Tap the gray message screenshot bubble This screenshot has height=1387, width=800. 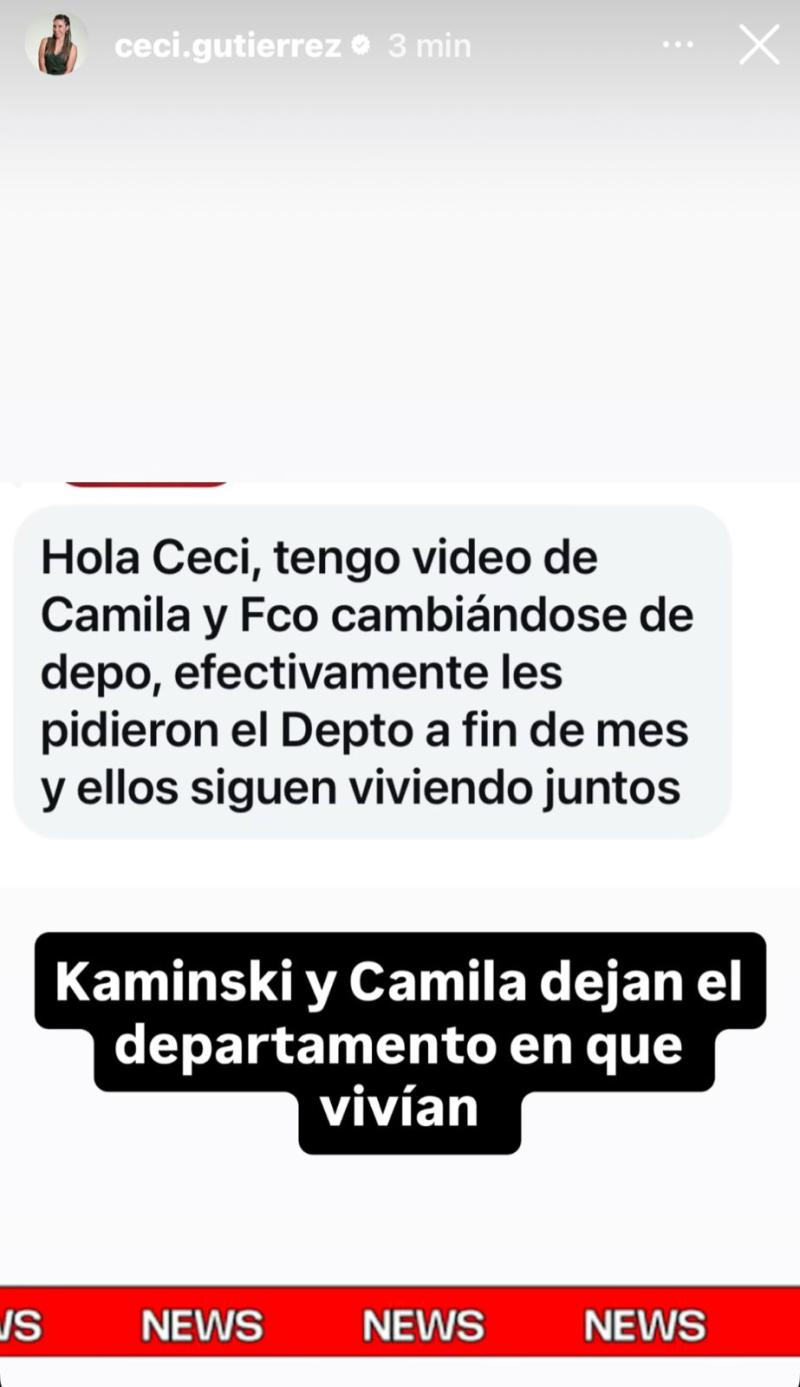point(370,670)
